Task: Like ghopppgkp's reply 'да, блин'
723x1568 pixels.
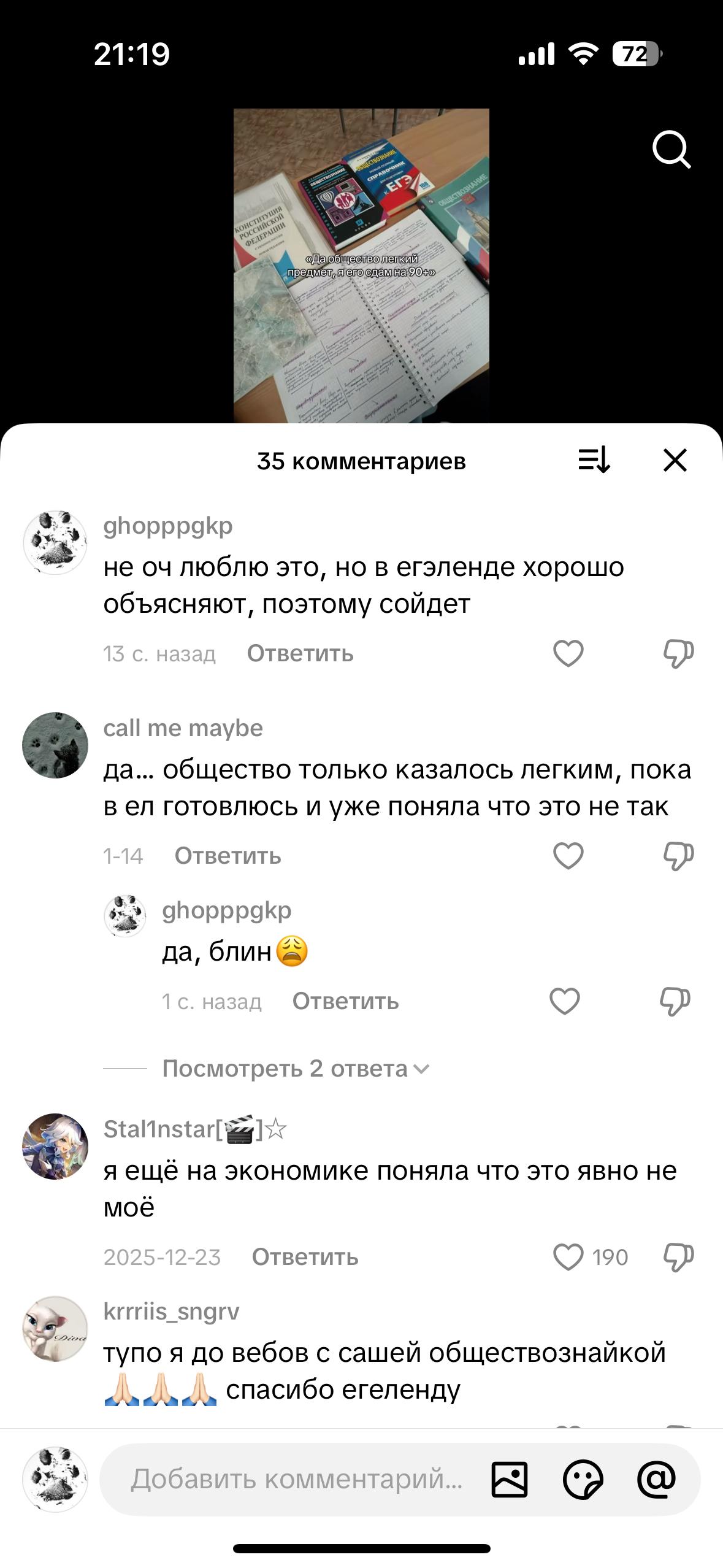Action: tap(564, 1001)
